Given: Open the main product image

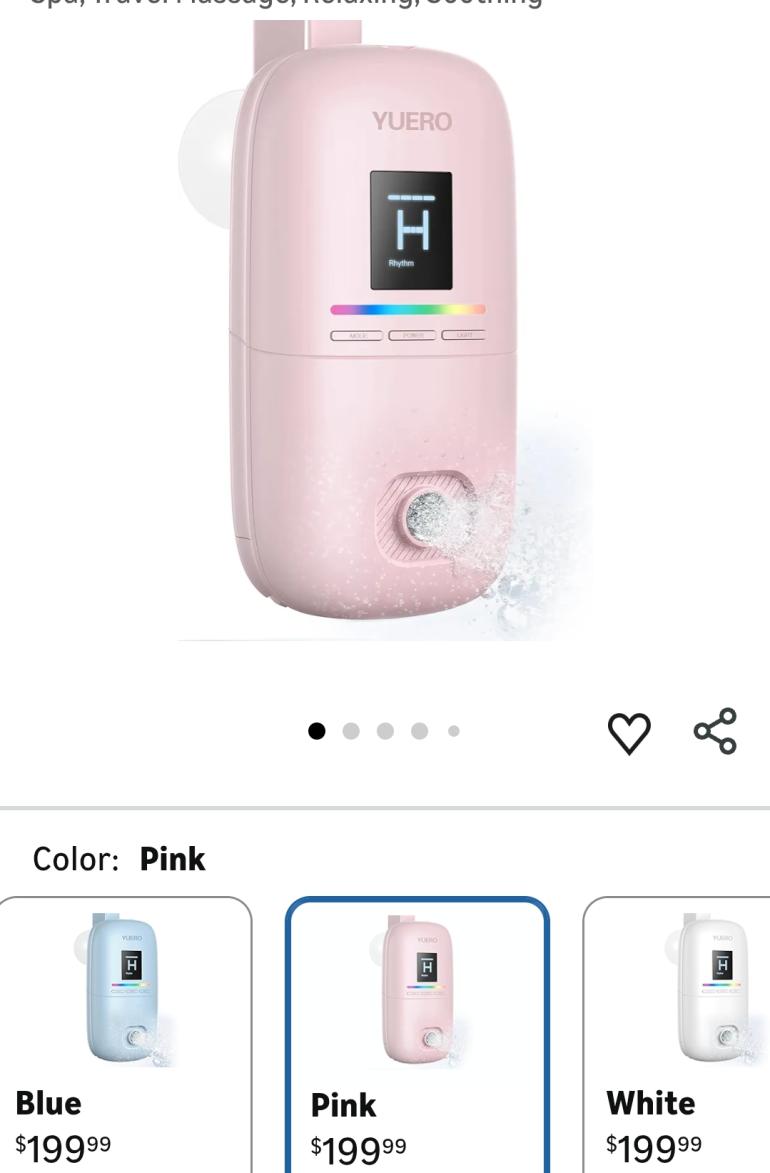Looking at the screenshot, I should [x=385, y=330].
